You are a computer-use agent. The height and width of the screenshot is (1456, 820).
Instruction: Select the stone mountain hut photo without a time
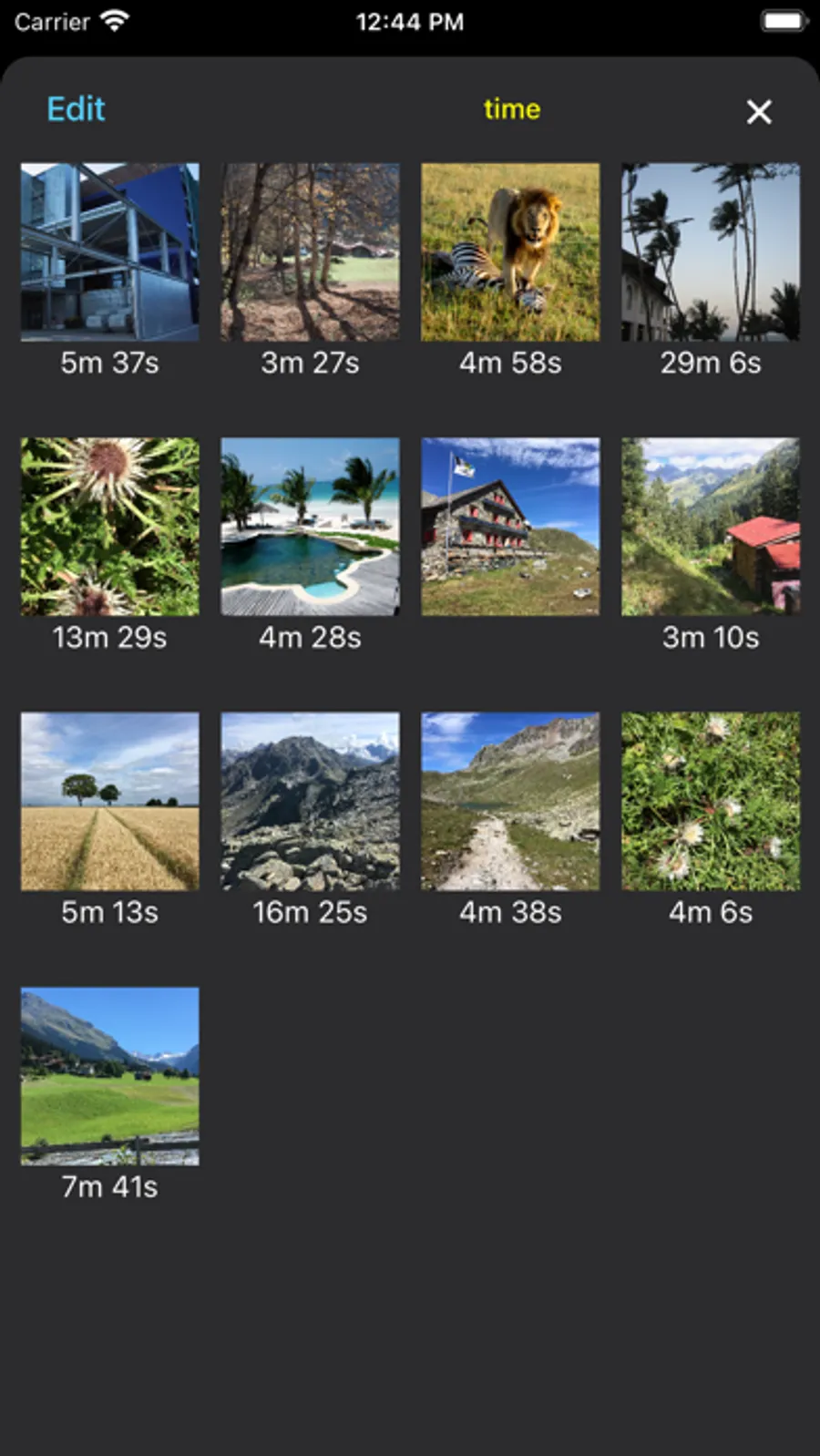510,527
